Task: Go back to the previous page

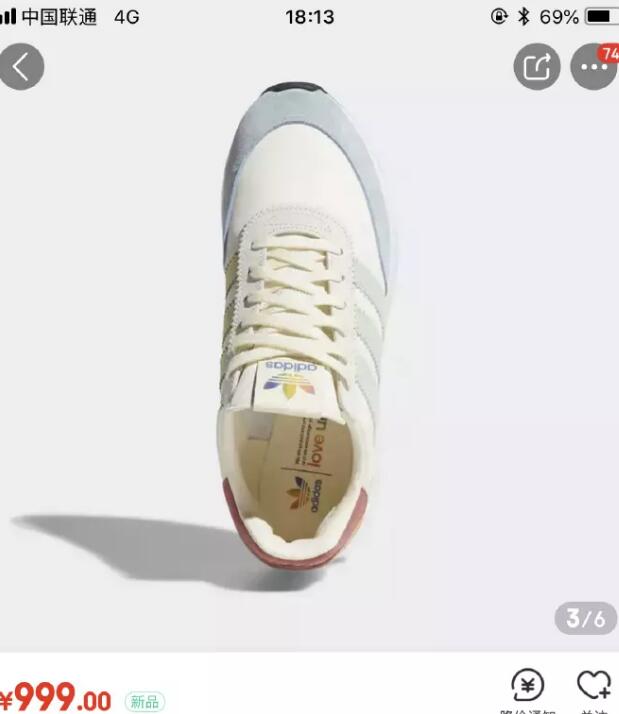Action: pyautogui.click(x=21, y=66)
